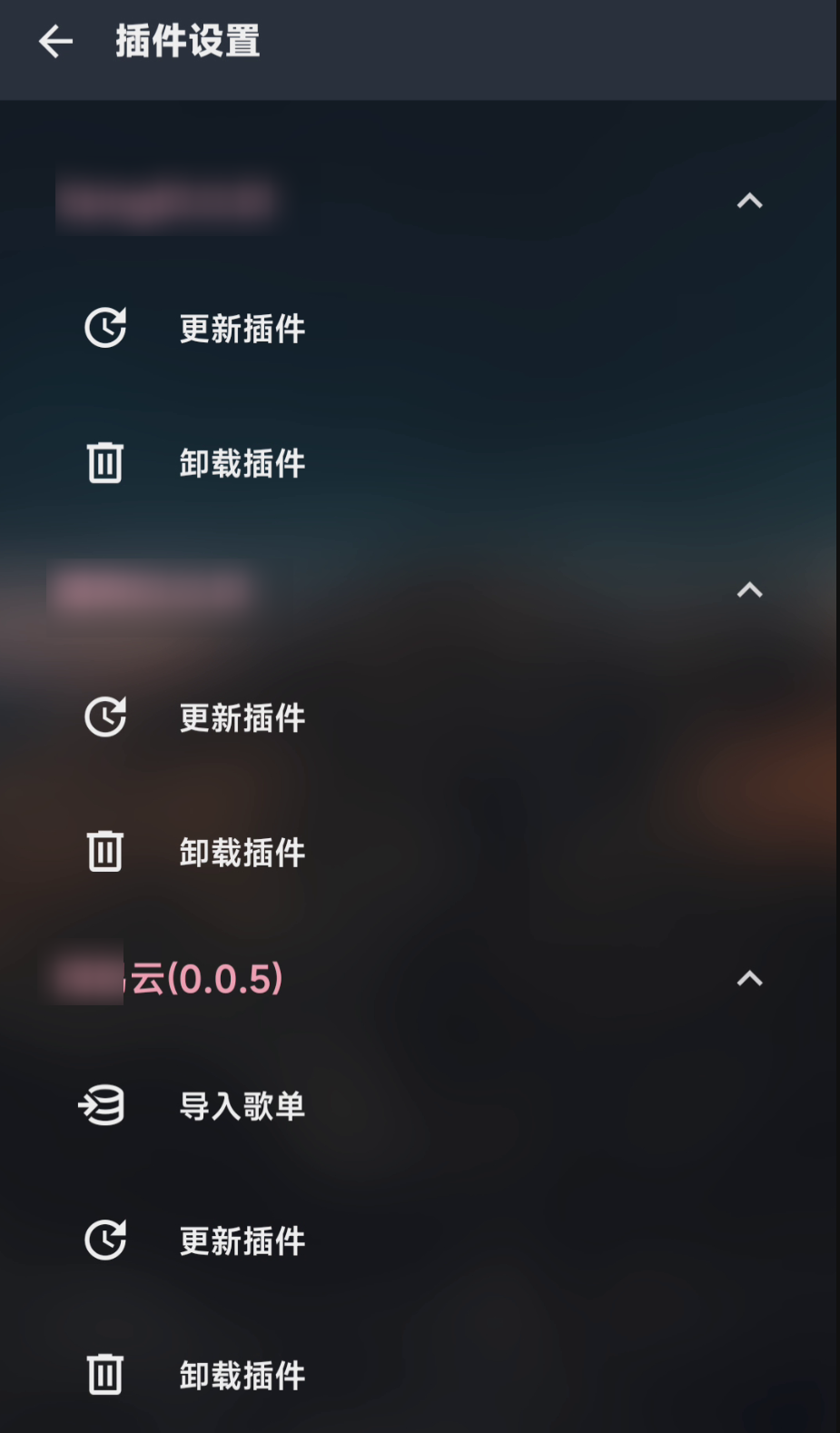The image size is (840, 1433).
Task: Select 卸载插件 under the 云(0.0.5) plugin
Action: (x=242, y=1375)
